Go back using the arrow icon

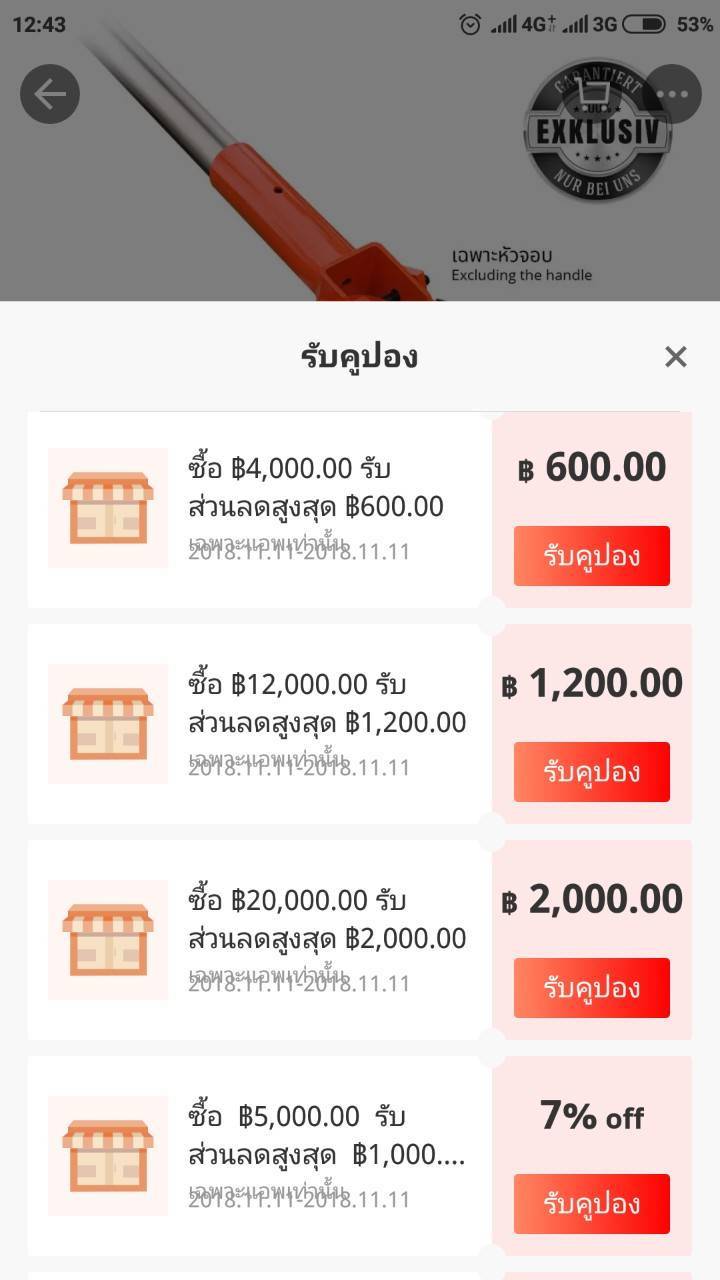(50, 94)
